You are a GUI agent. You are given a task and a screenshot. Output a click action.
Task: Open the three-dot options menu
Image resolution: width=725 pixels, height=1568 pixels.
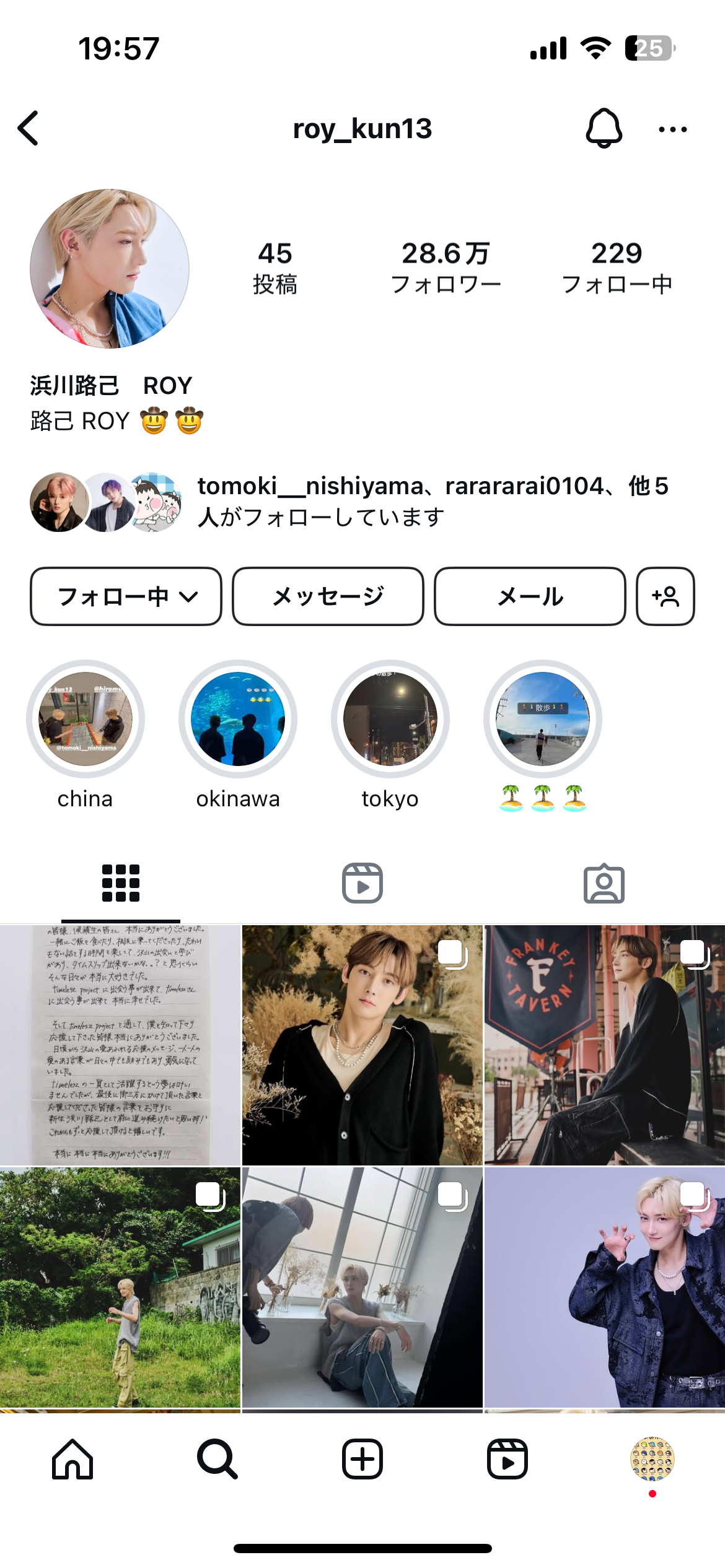(x=672, y=129)
